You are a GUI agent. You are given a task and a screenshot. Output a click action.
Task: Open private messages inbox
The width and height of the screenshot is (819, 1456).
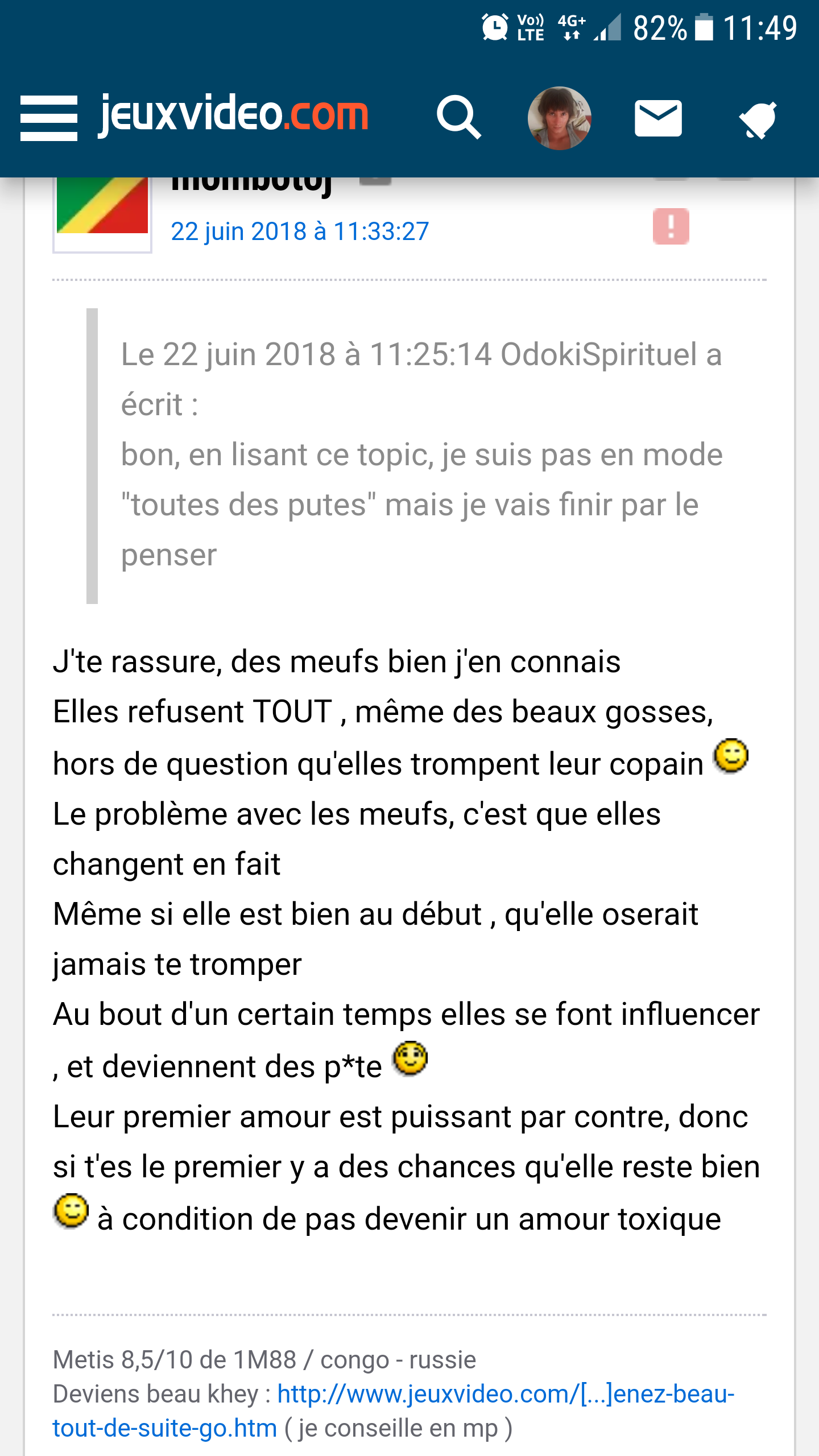pyautogui.click(x=658, y=118)
